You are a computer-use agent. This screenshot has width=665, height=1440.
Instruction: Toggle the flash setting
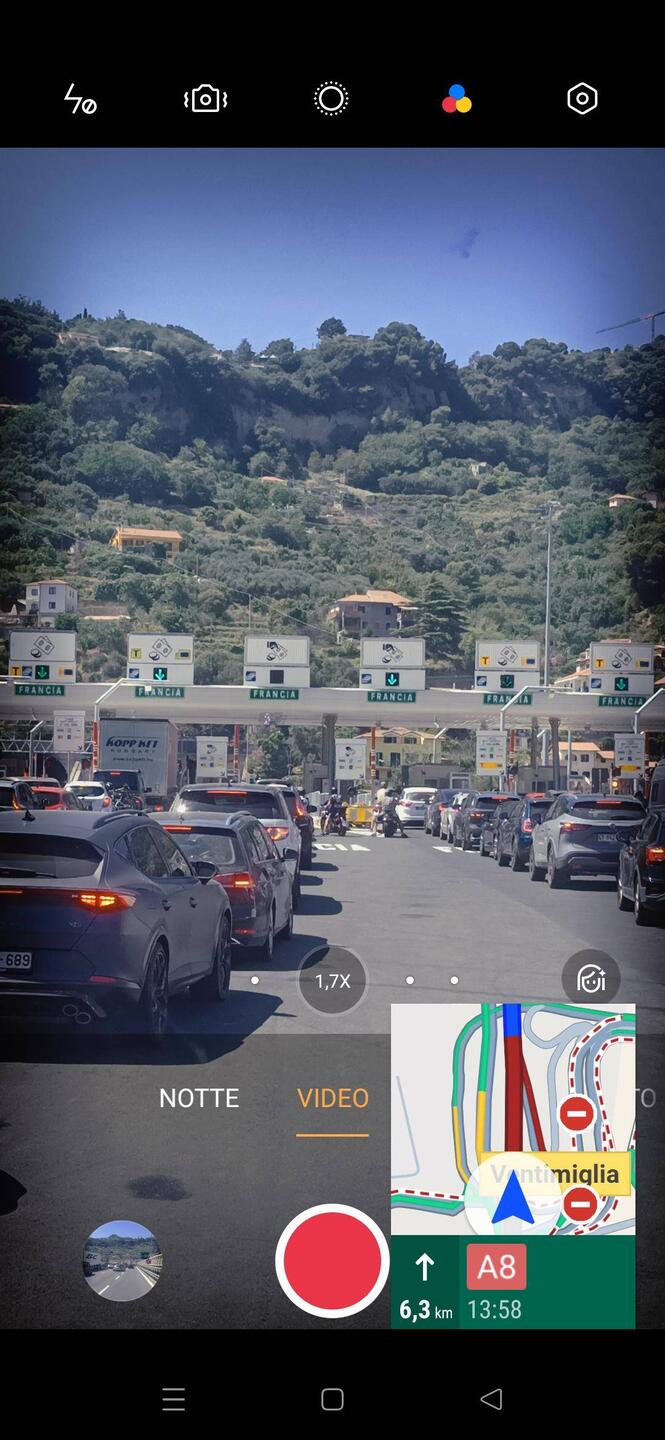(x=80, y=99)
